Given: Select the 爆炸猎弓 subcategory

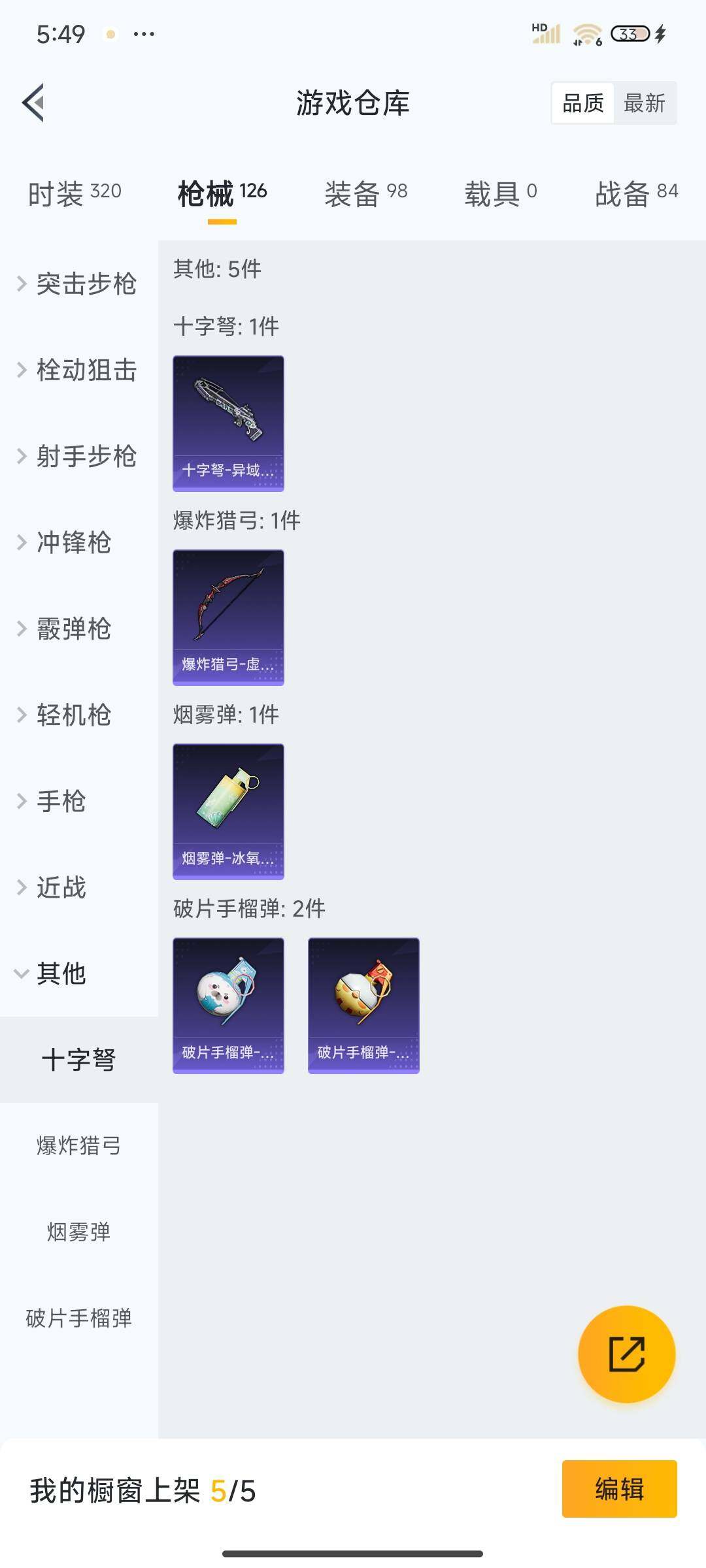Looking at the screenshot, I should [x=78, y=1146].
